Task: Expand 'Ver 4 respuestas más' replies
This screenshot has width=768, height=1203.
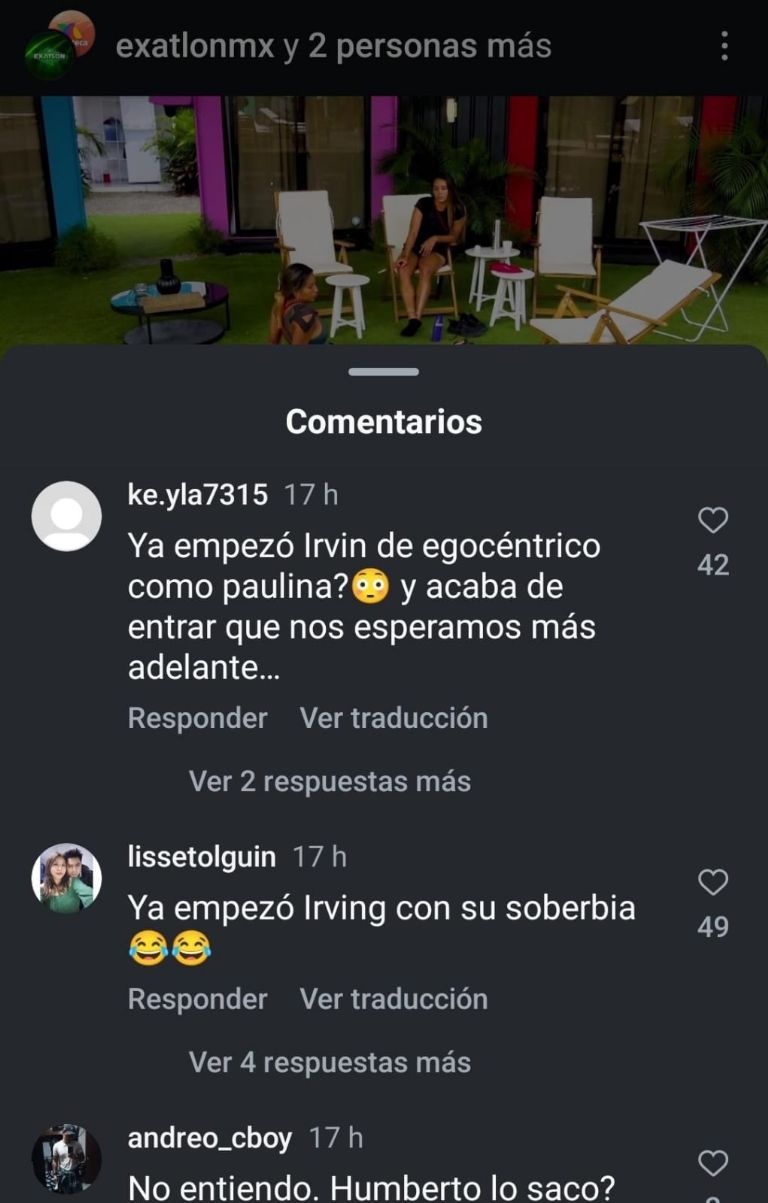Action: (x=329, y=1062)
